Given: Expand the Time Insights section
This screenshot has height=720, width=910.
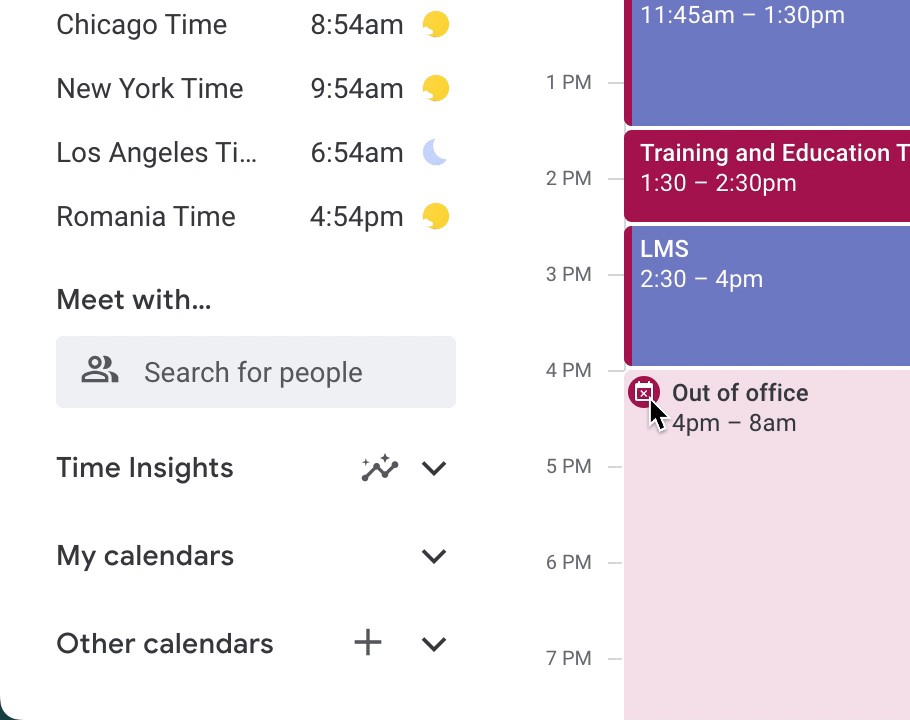Looking at the screenshot, I should (x=434, y=468).
